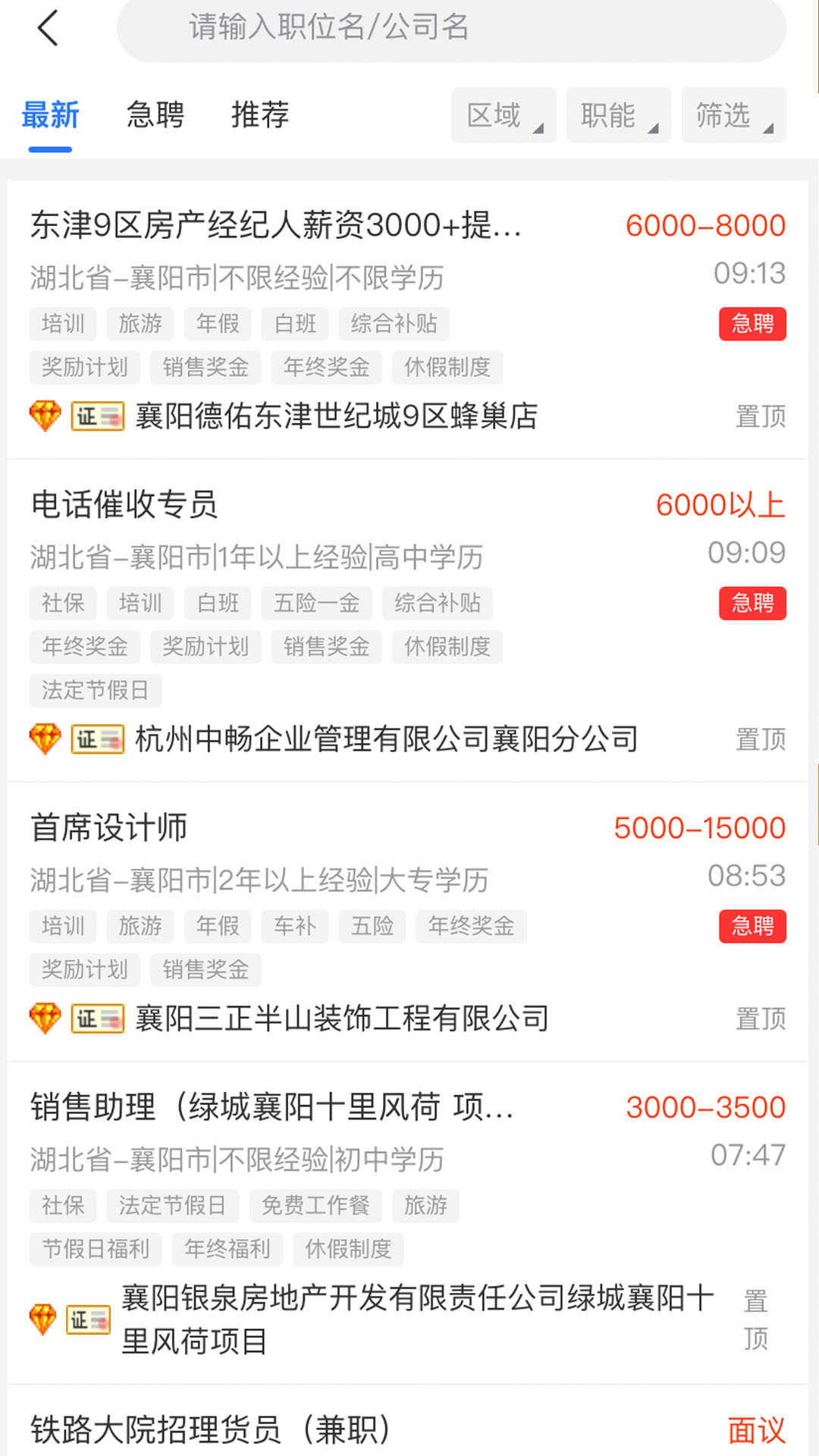Click the diamond icon next to 襄阳德佑东津世纪城9区蜂巢店
This screenshot has height=1456, width=819.
coord(45,416)
